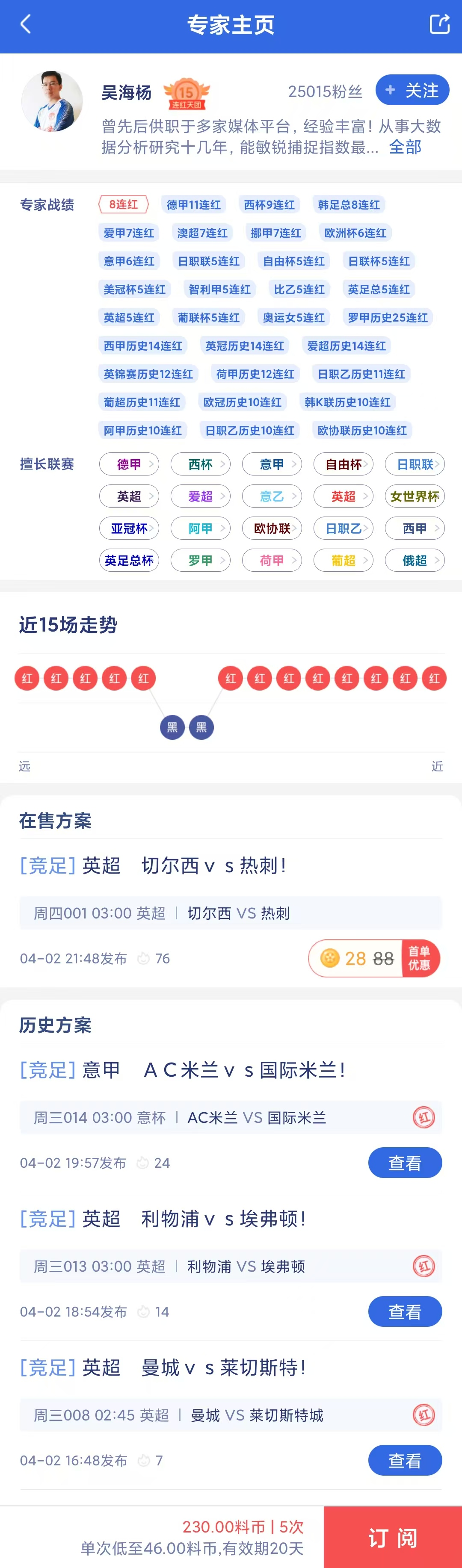Open the 欧协联 league chip
Viewport: 462px width, 1568px height.
pyautogui.click(x=272, y=529)
